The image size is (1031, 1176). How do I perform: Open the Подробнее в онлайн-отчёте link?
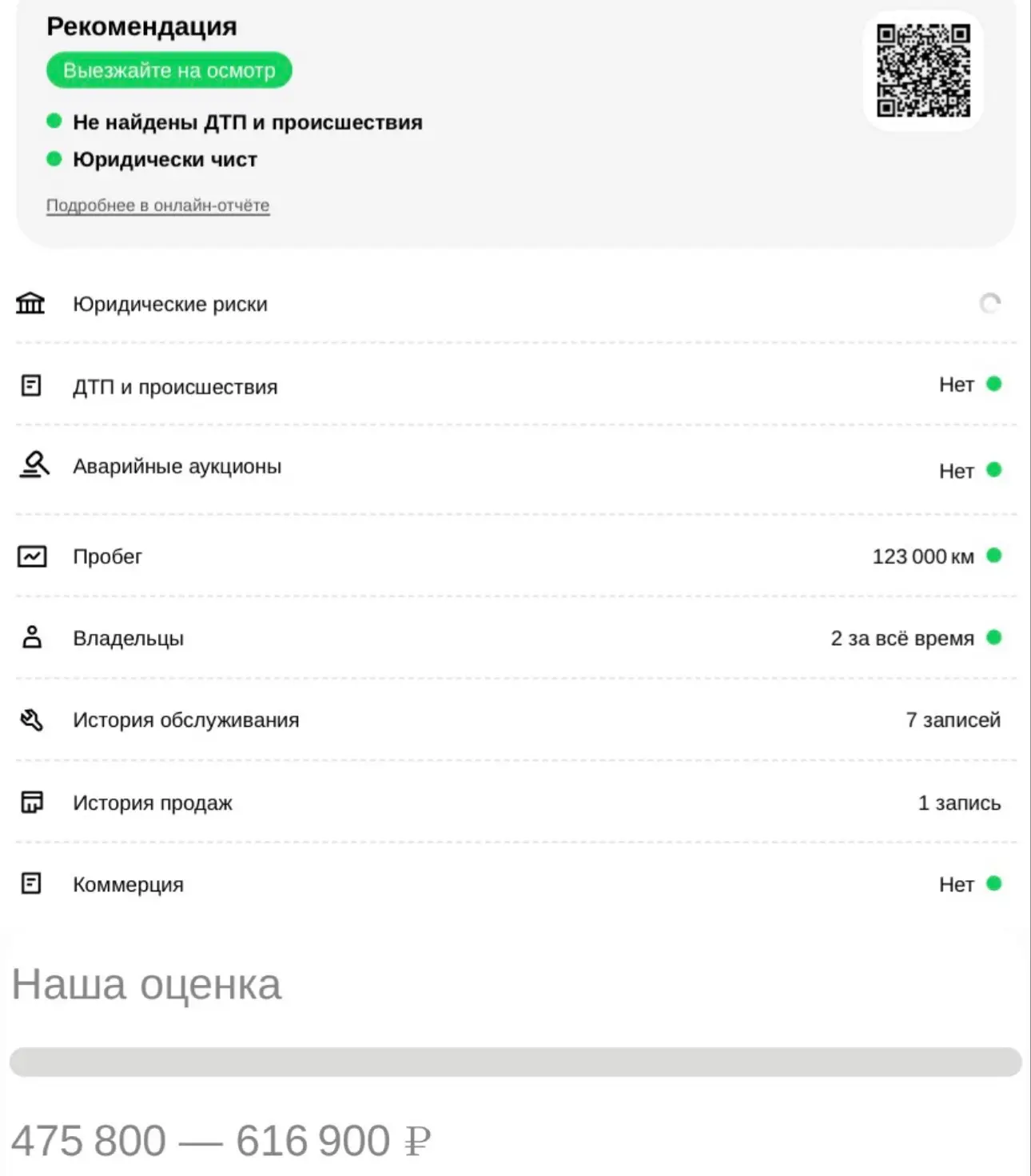(x=157, y=205)
